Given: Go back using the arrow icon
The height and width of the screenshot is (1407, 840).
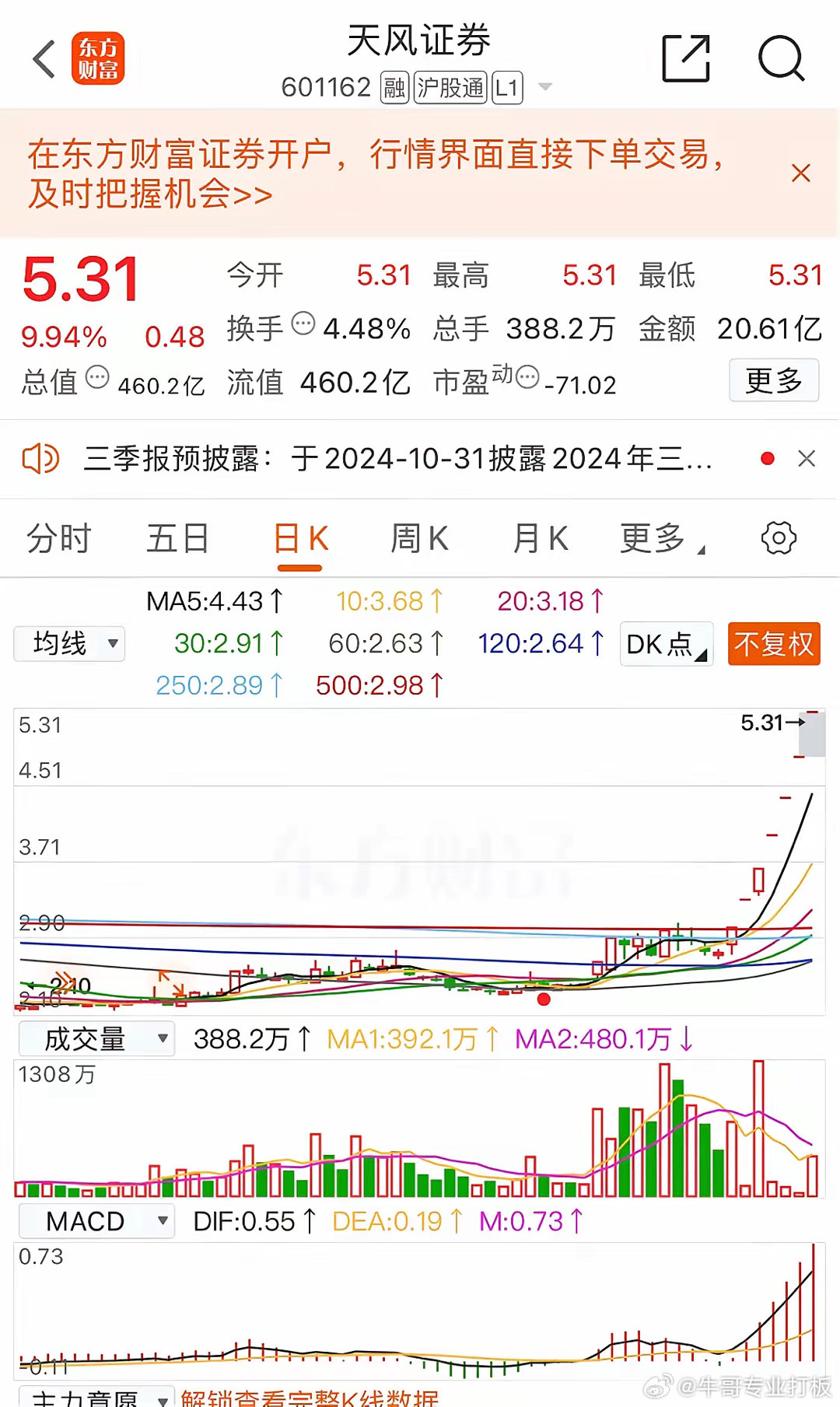Looking at the screenshot, I should [45, 59].
